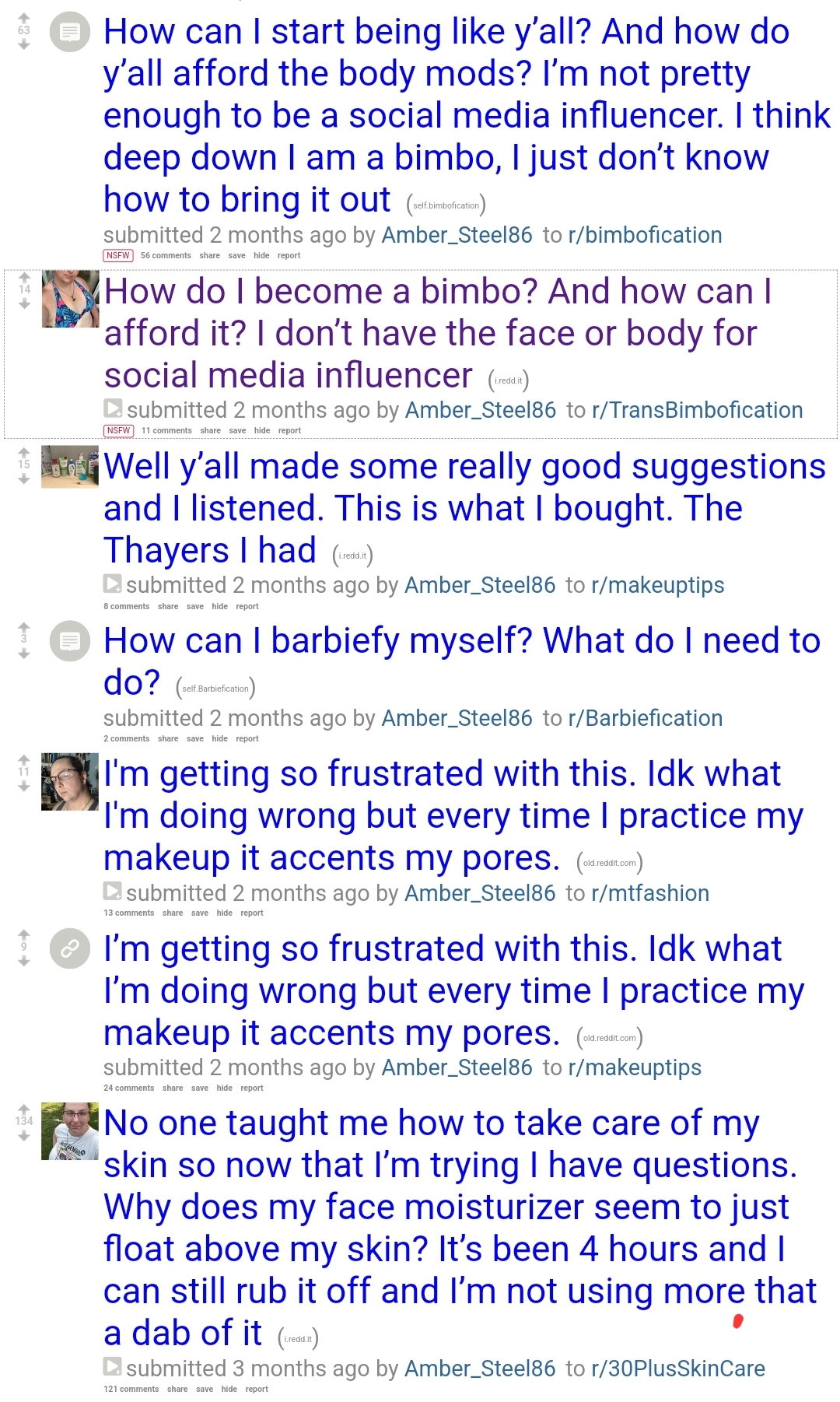The image size is (840, 1402).
Task: Downvote the post with 134 points
Action: [24, 1136]
